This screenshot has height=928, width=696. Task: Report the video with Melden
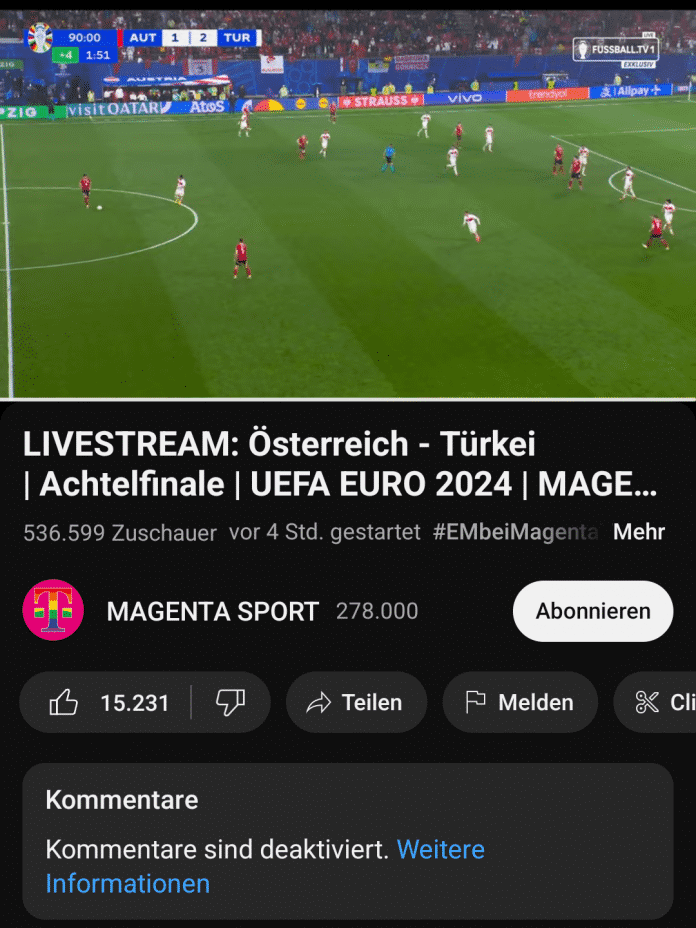click(520, 702)
